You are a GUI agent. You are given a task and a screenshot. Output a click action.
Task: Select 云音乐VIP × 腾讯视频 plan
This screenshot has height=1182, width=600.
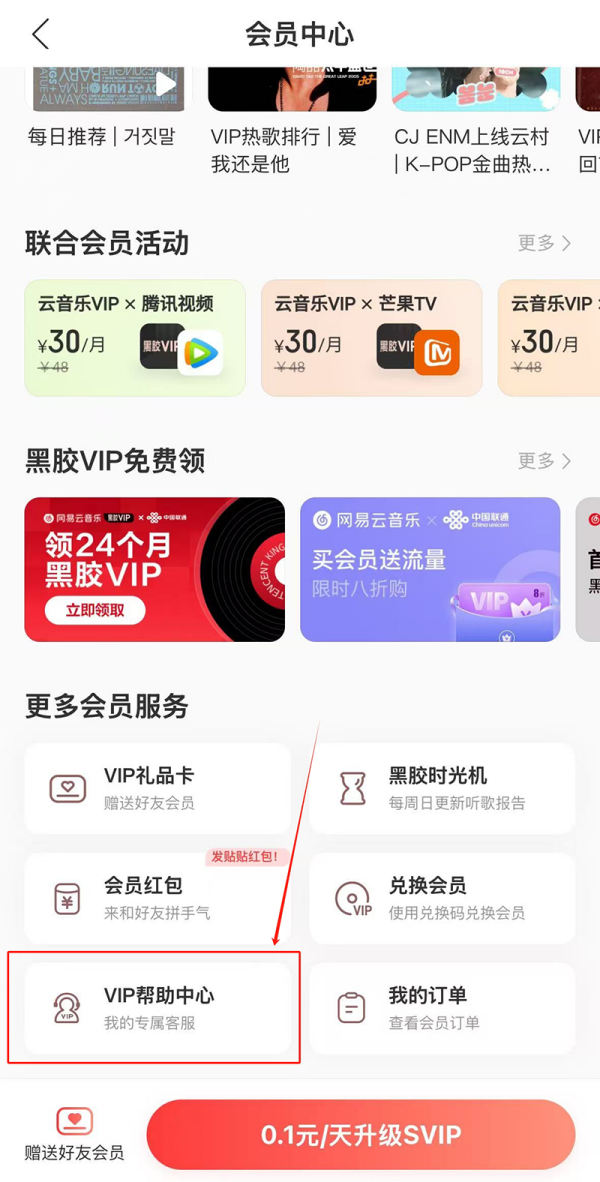(135, 338)
